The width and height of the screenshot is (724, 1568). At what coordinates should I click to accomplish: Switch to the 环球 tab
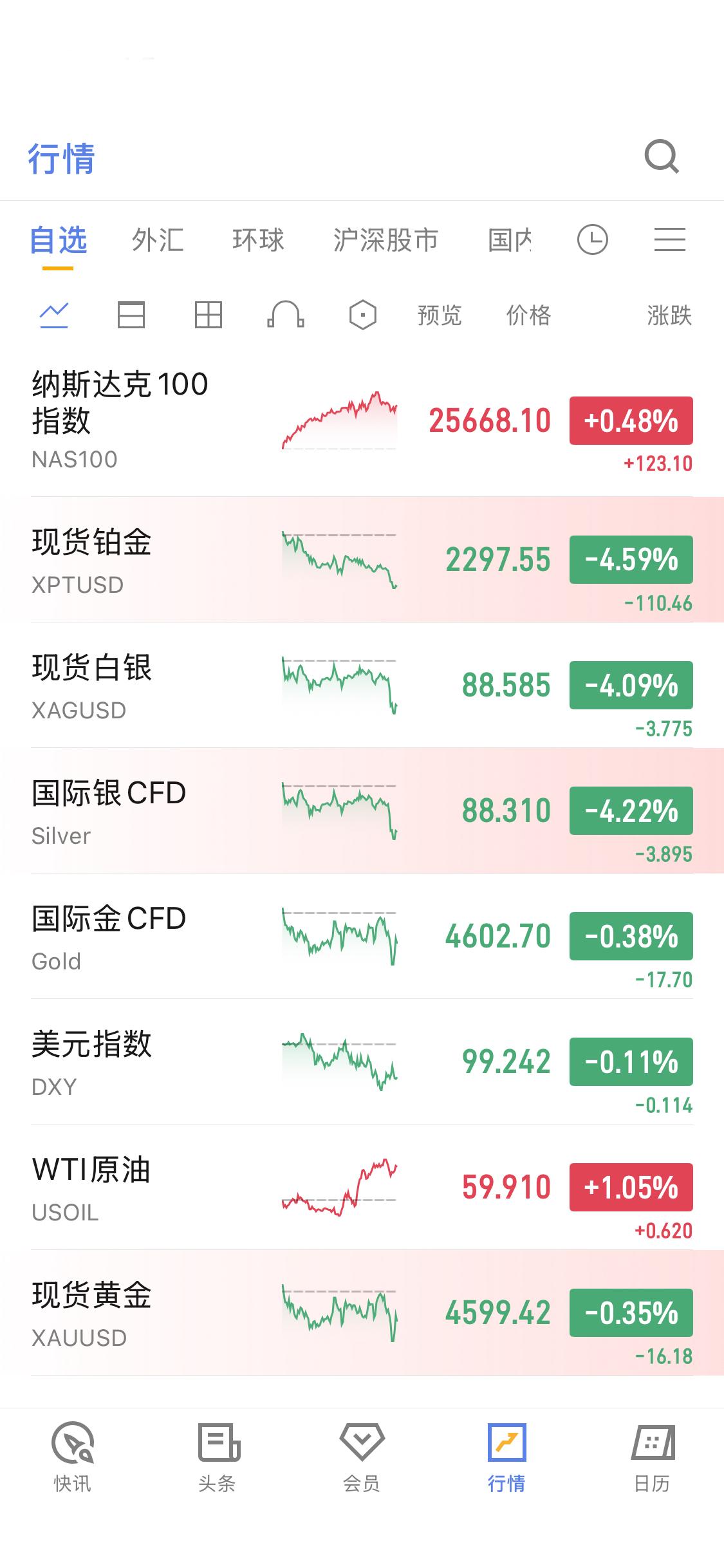[x=258, y=240]
